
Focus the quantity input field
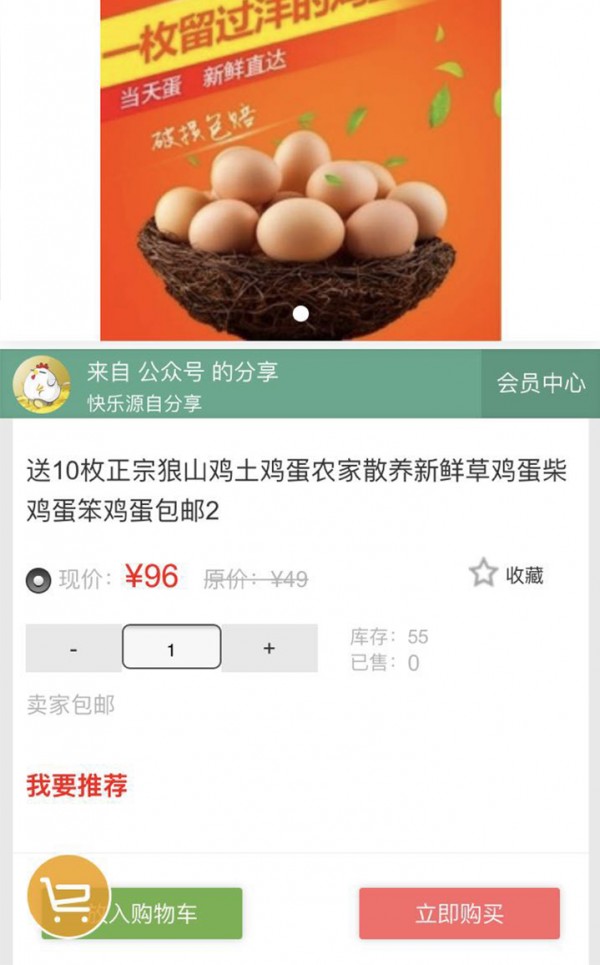[171, 648]
